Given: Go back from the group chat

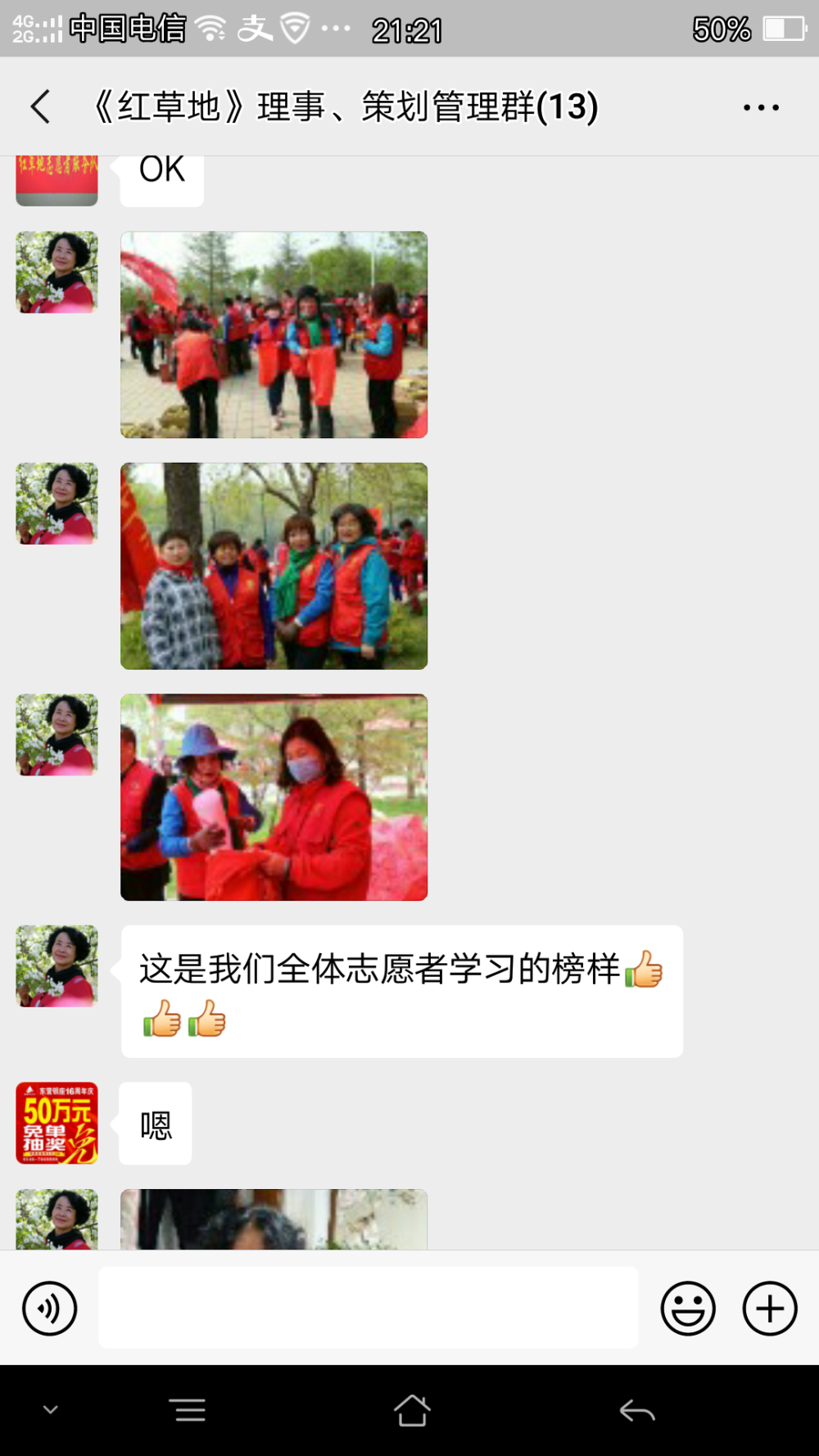Looking at the screenshot, I should [41, 106].
